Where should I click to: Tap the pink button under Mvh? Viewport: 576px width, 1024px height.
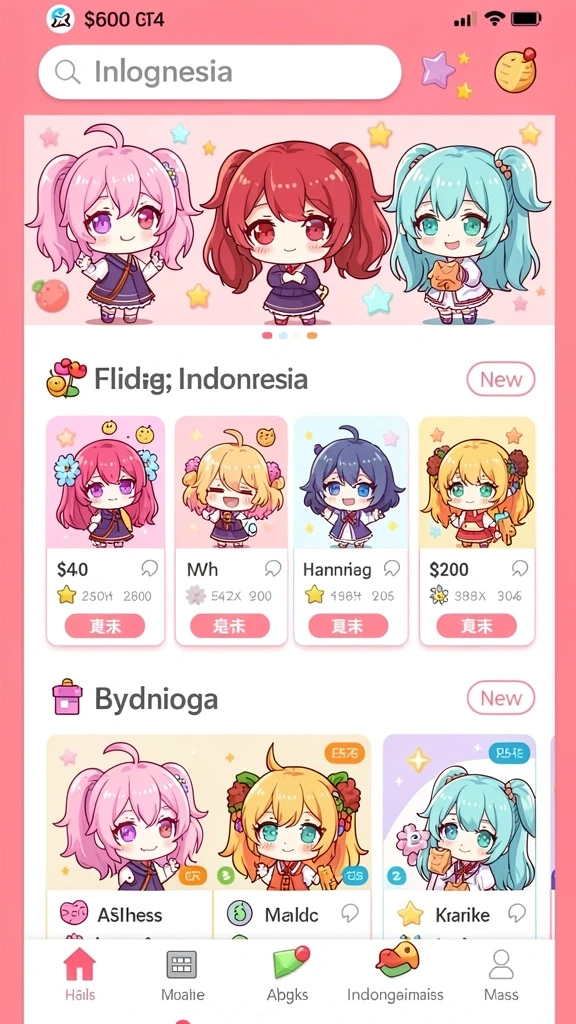point(230,626)
